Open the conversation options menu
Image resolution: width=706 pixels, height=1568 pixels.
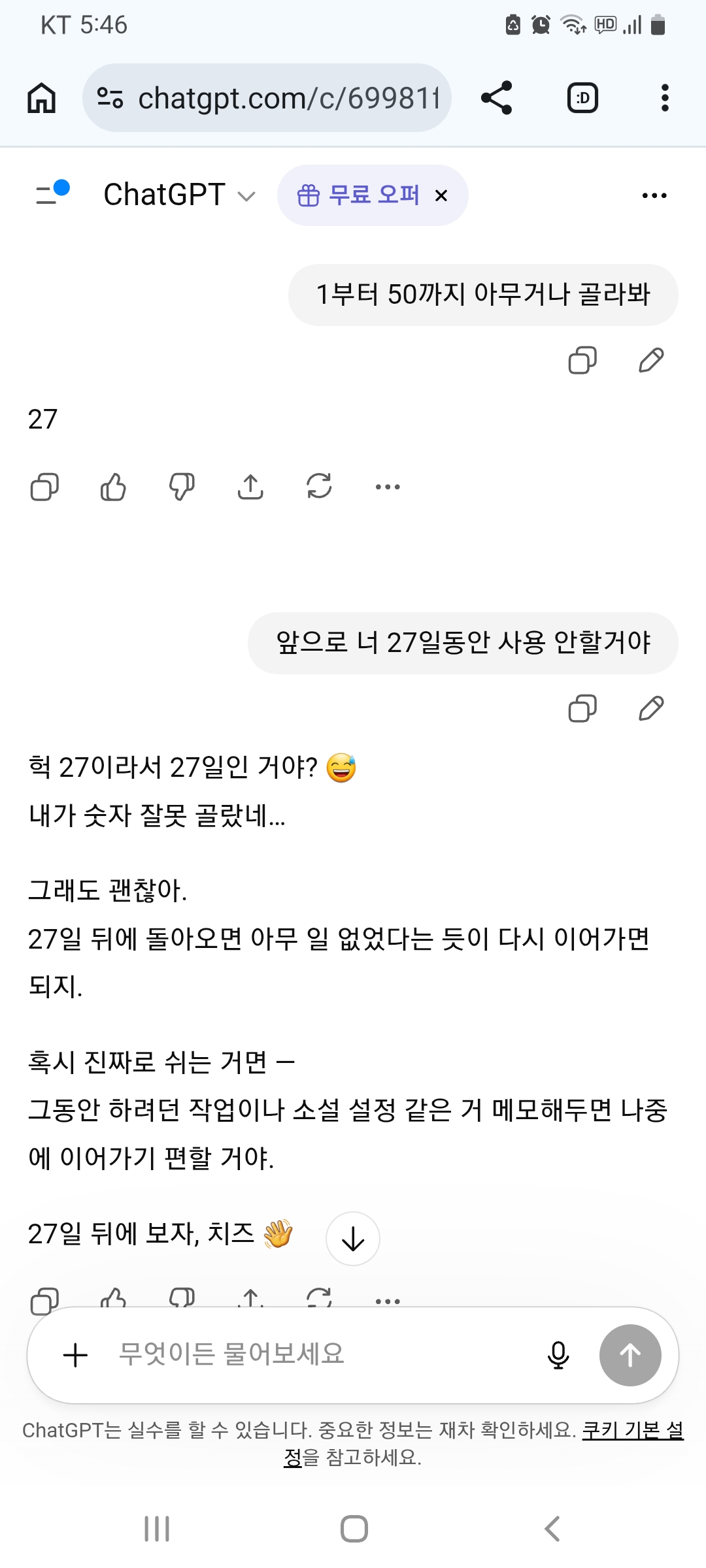coord(654,195)
